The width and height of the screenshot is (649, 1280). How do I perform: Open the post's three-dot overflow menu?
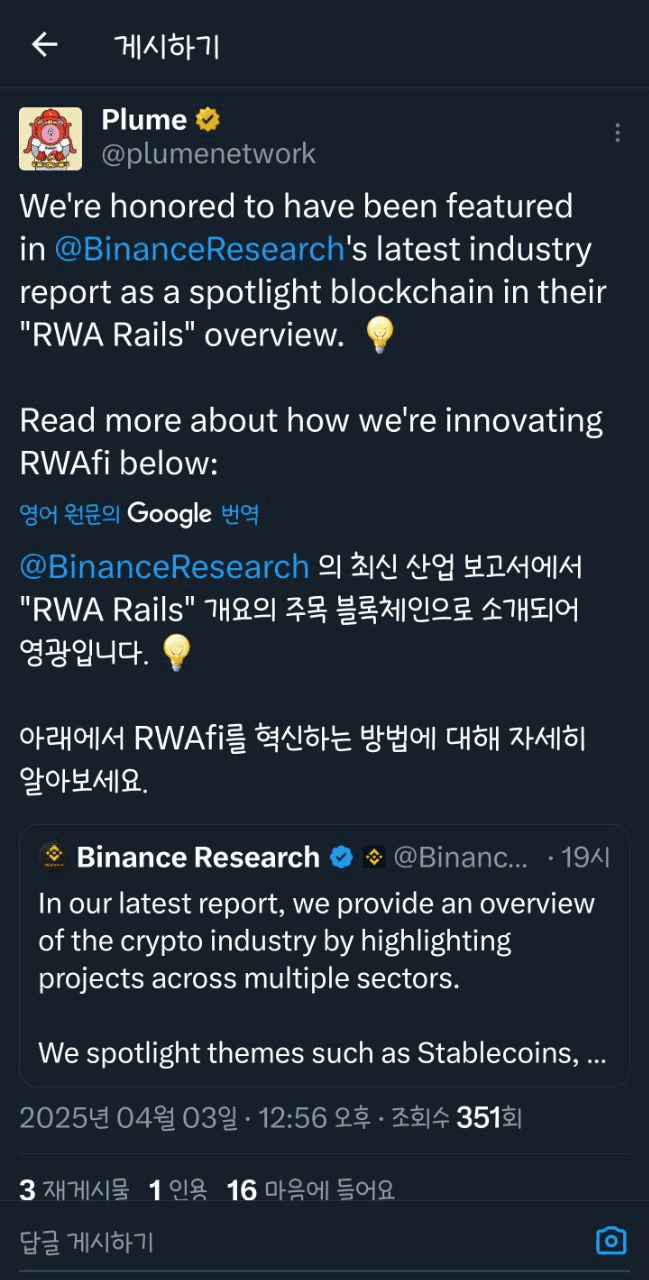pyautogui.click(x=617, y=133)
